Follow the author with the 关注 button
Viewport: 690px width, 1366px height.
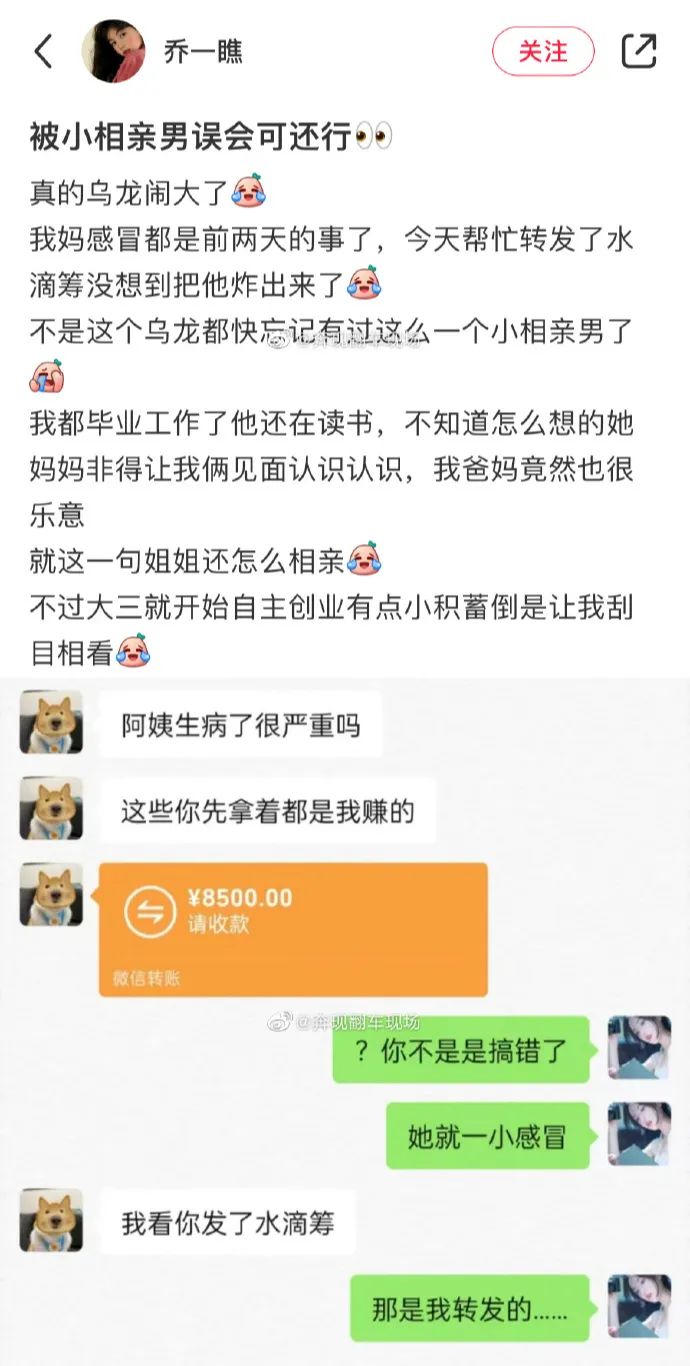click(542, 51)
